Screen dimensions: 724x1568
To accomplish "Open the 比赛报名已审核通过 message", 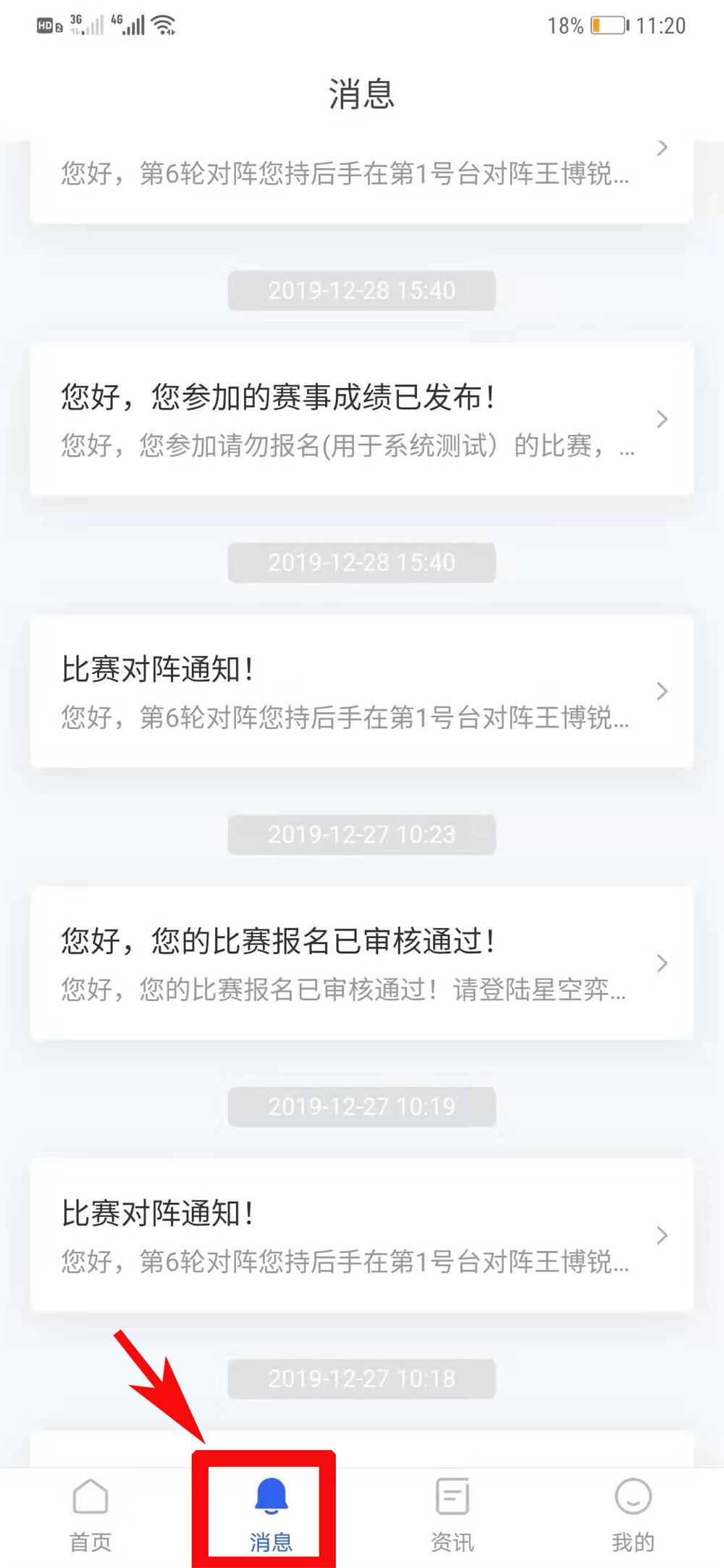I will pos(361,964).
